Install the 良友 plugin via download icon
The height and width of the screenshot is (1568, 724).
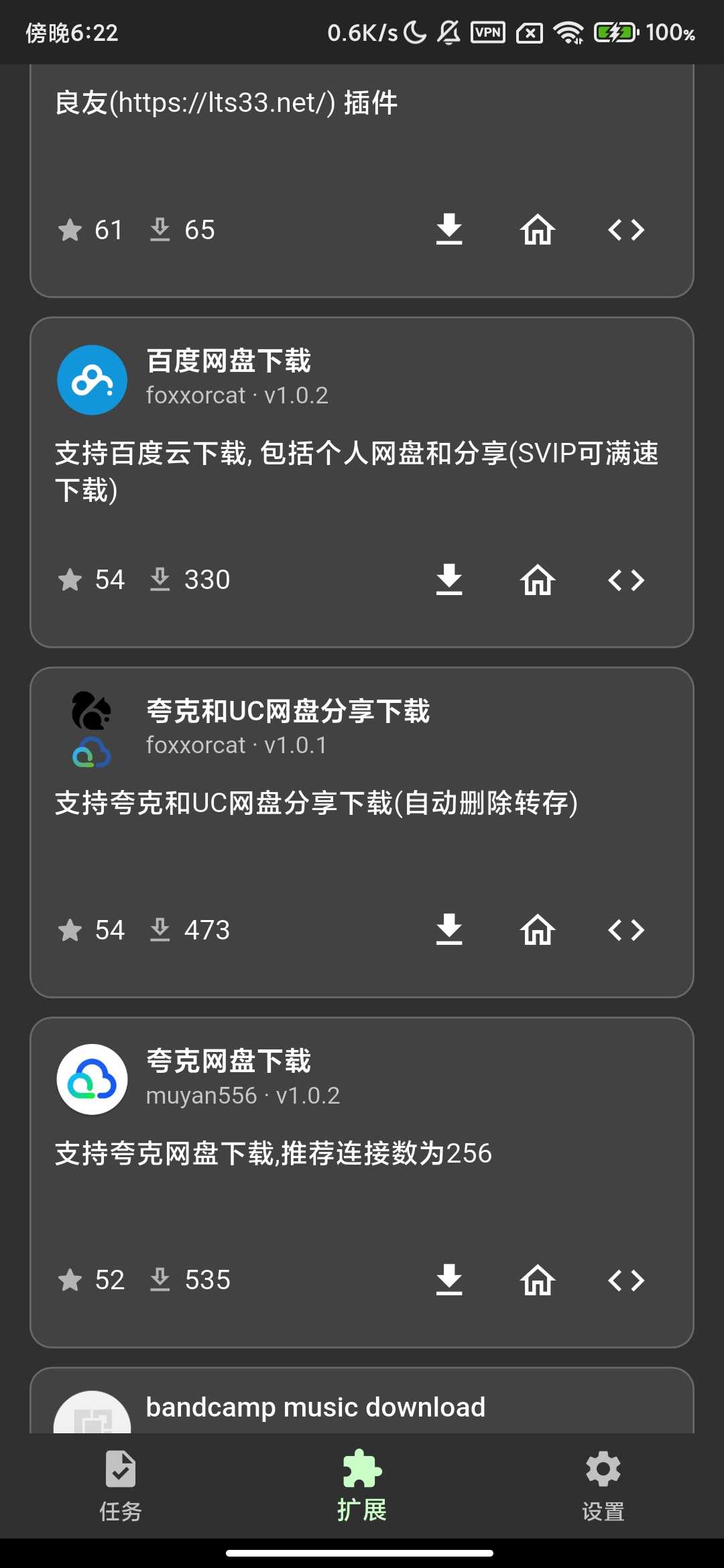(449, 230)
